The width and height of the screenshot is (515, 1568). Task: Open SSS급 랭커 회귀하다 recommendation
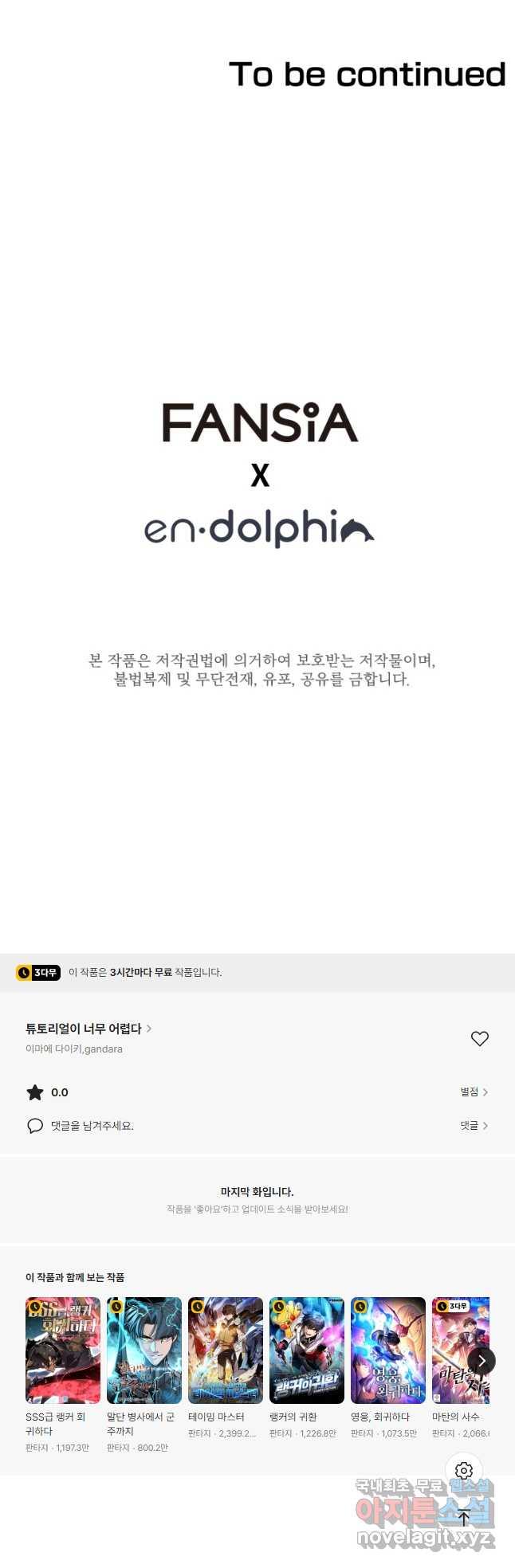point(63,1350)
